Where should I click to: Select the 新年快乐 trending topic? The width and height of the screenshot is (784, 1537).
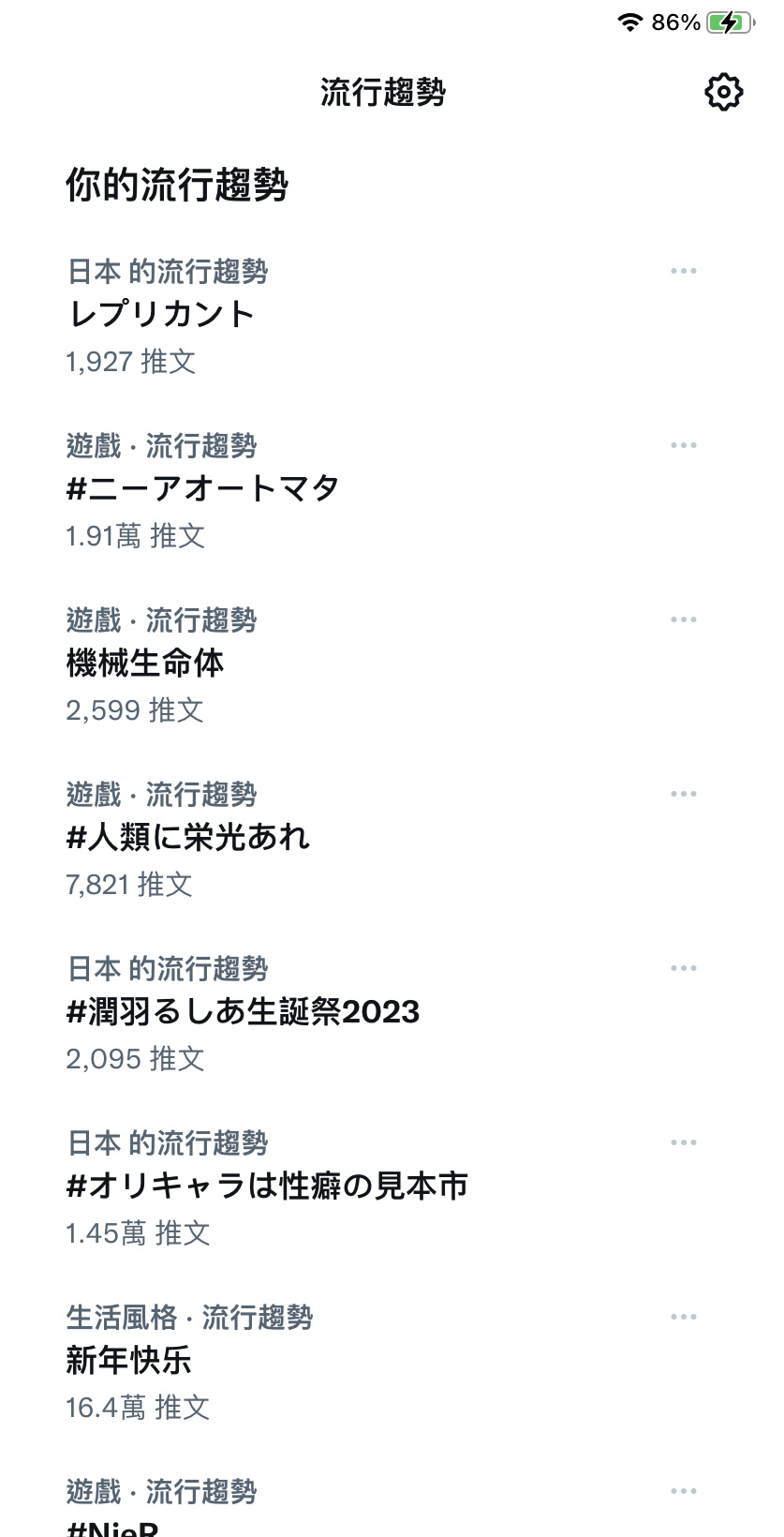392,1362
